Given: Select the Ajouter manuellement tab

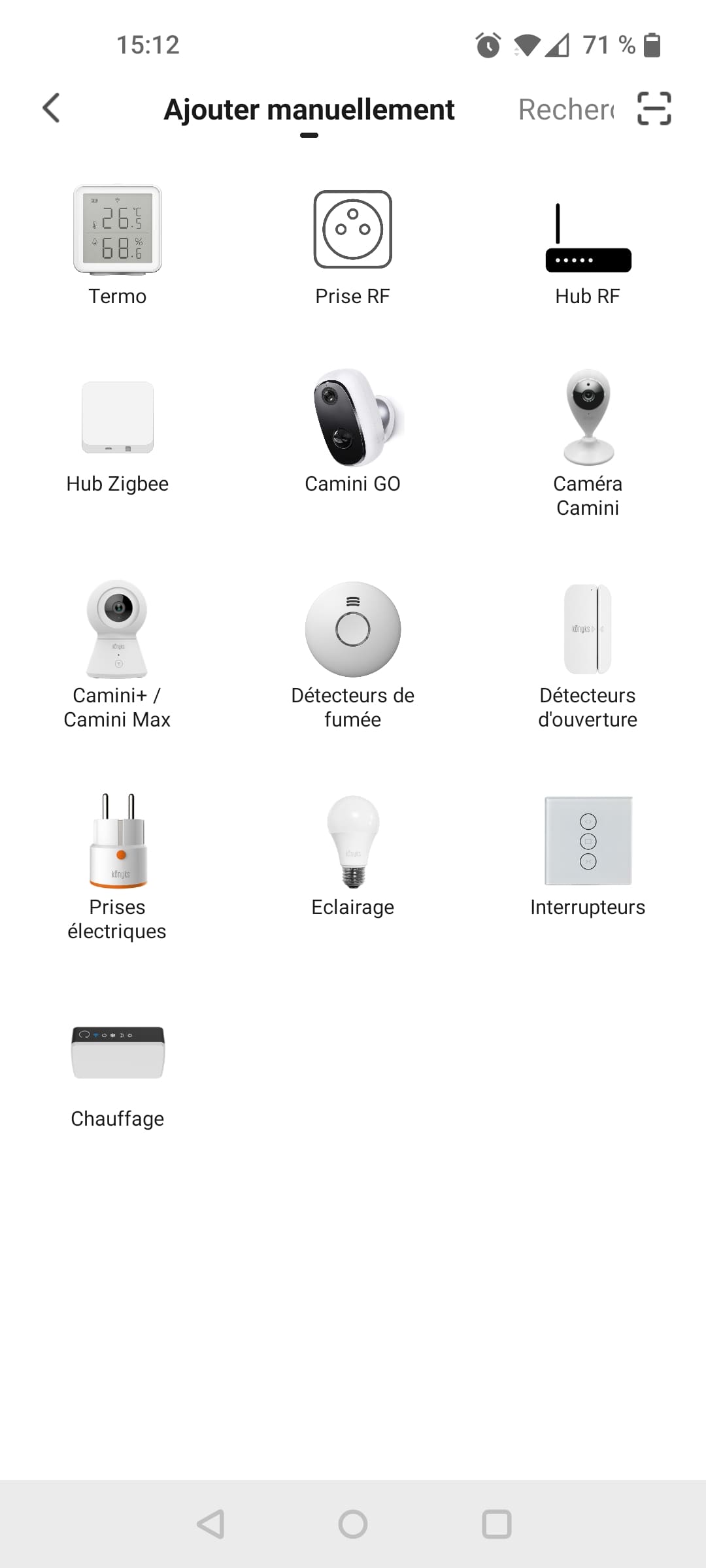Looking at the screenshot, I should (x=309, y=109).
